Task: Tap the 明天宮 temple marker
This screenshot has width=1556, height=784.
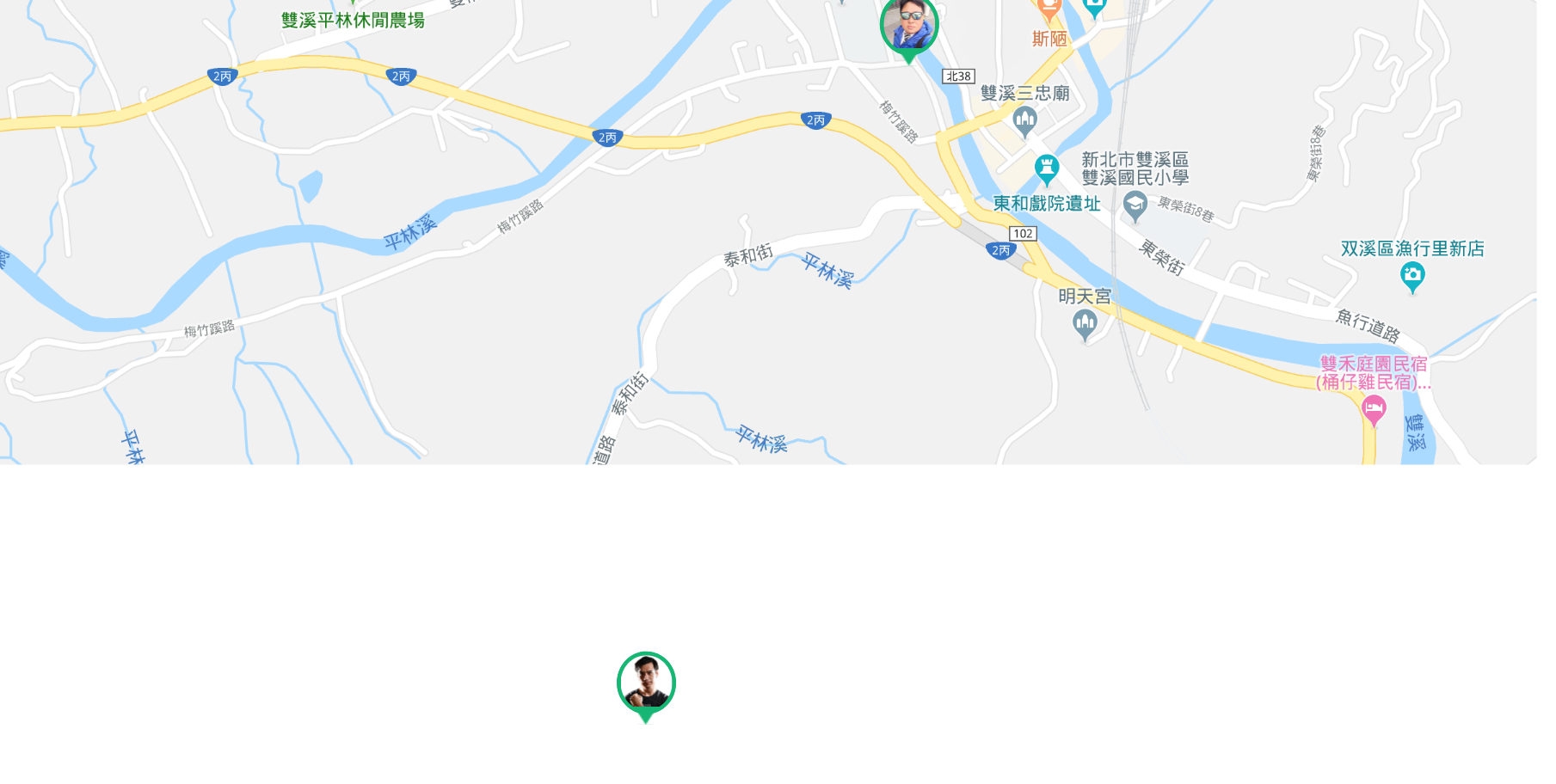Action: (1085, 325)
